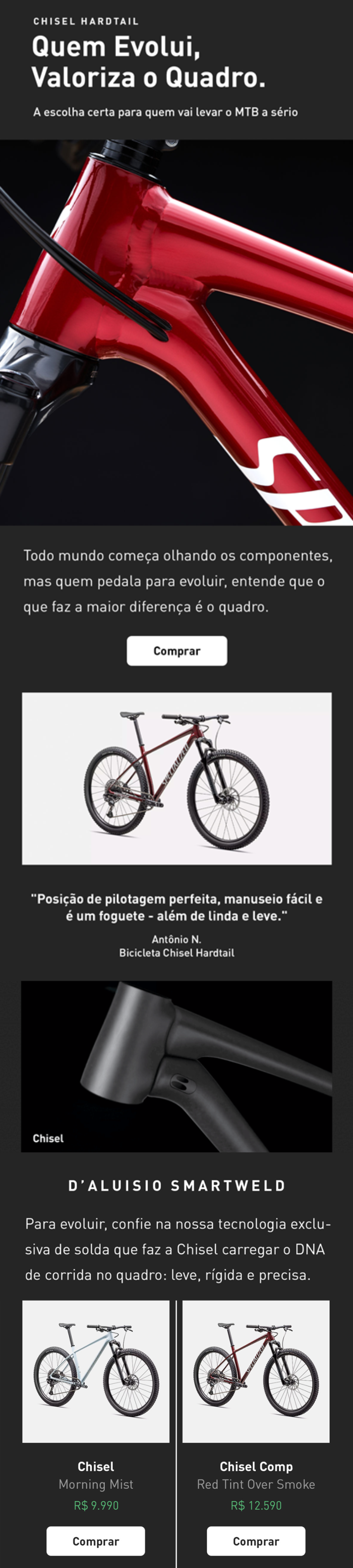Viewport: 353px width, 1568px height.
Task: Open the Chisel Morning Mist bike picture
Action: coord(95,1371)
